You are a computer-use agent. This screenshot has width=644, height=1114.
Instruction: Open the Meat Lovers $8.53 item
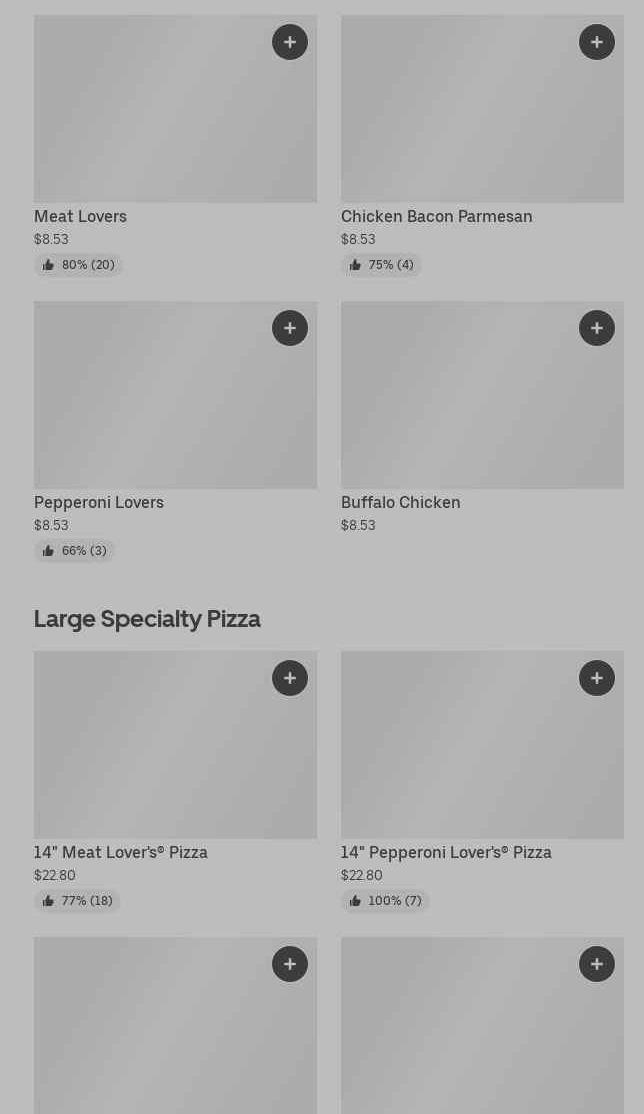tap(150, 120)
